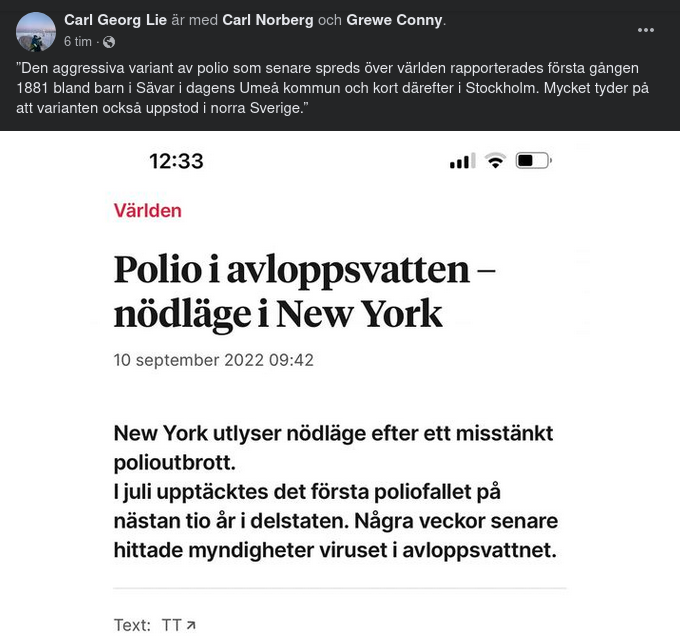Open tagged profile Grewe Conny
Screen dimensions: 680x644
[x=394, y=20]
